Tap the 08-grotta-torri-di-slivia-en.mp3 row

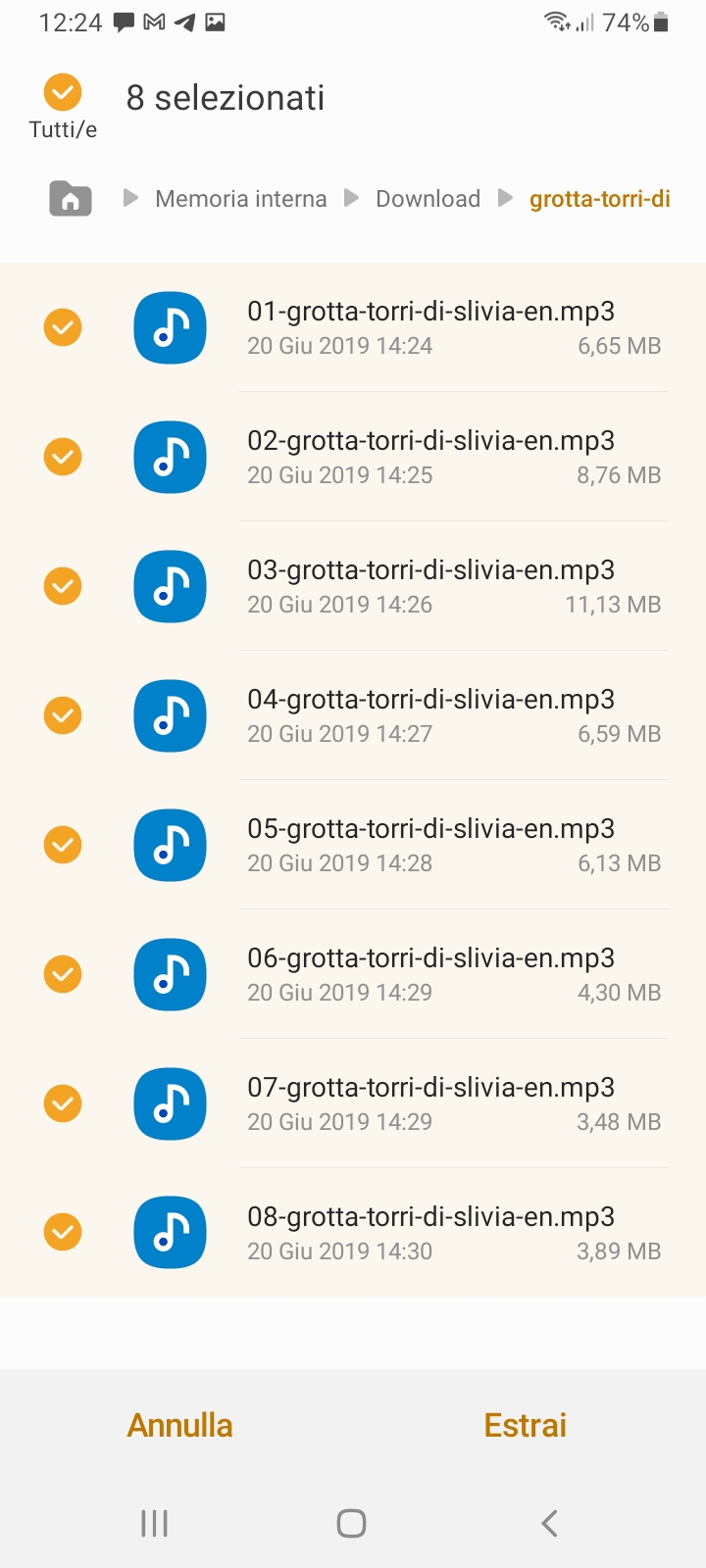(353, 1233)
